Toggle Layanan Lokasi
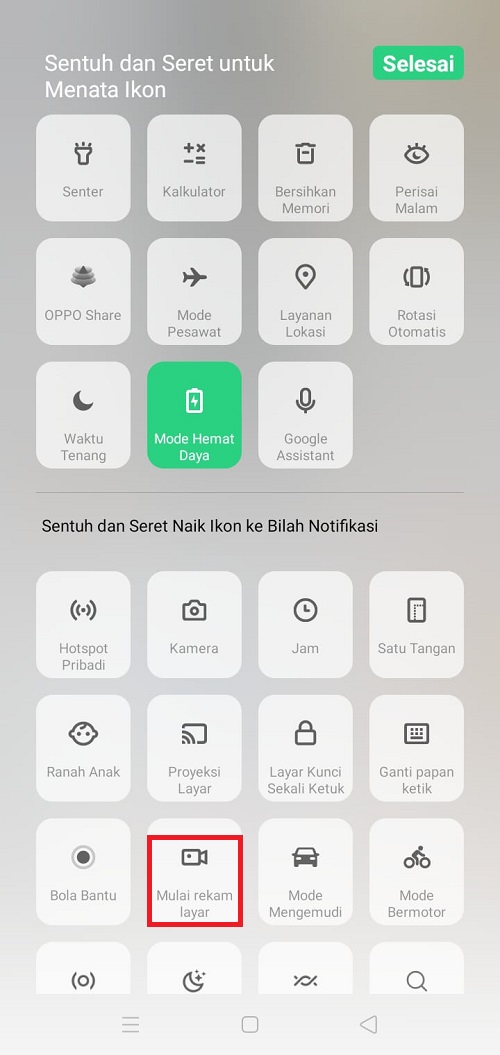Viewport: 500px width, 1055px height. pos(306,291)
